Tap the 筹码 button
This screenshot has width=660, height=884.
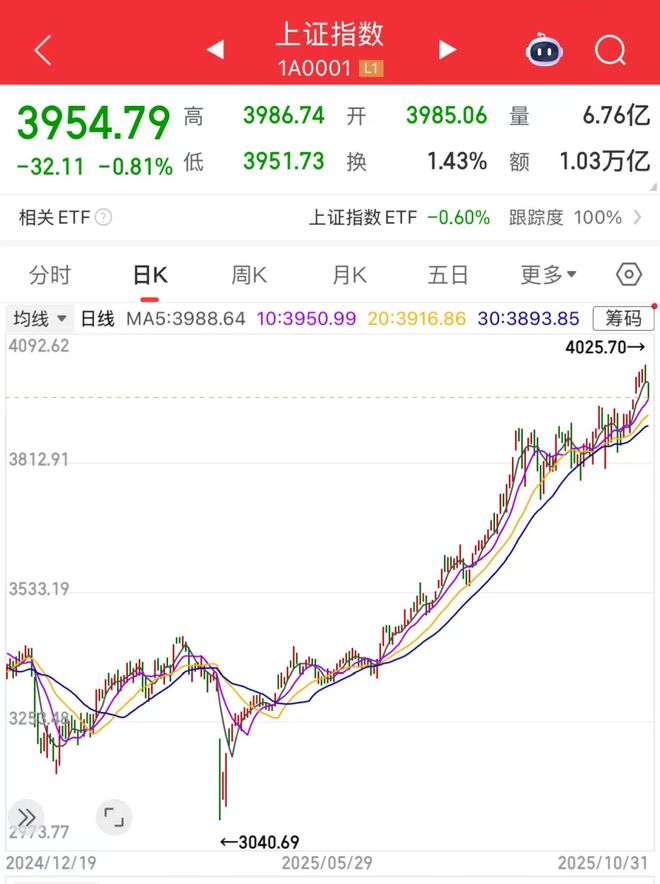(623, 319)
